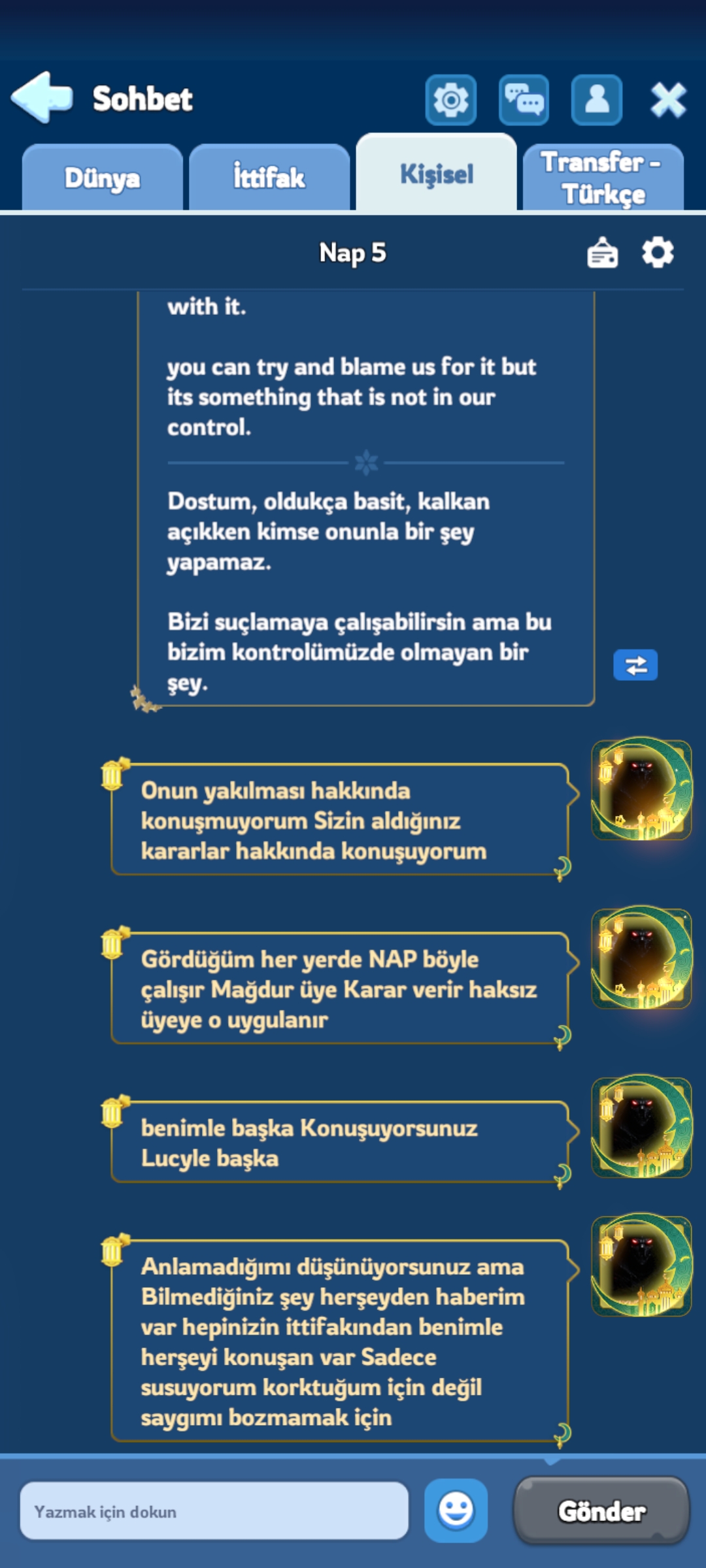Open the conversations list bubble icon
The width and height of the screenshot is (706, 1568).
pos(524,100)
